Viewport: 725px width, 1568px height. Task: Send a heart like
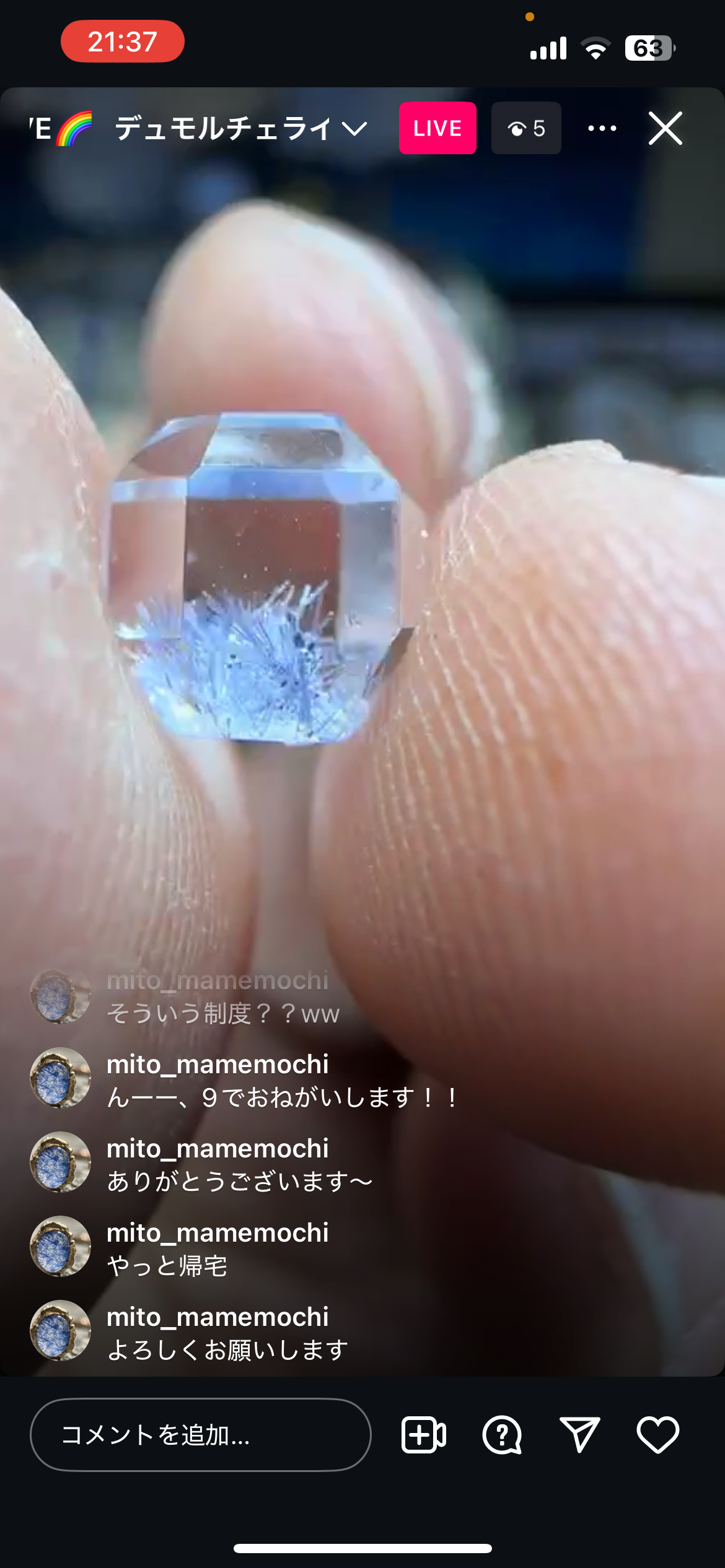tap(657, 1435)
